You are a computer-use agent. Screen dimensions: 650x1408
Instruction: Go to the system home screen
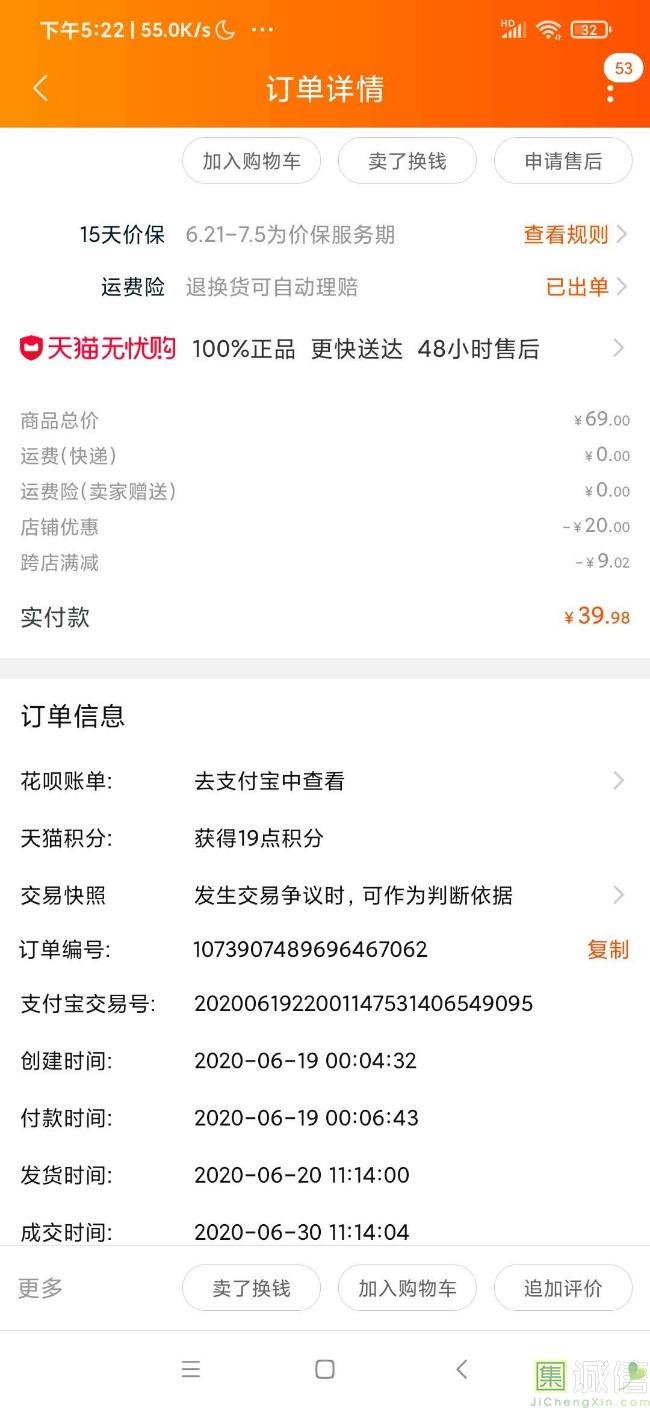tap(324, 1369)
